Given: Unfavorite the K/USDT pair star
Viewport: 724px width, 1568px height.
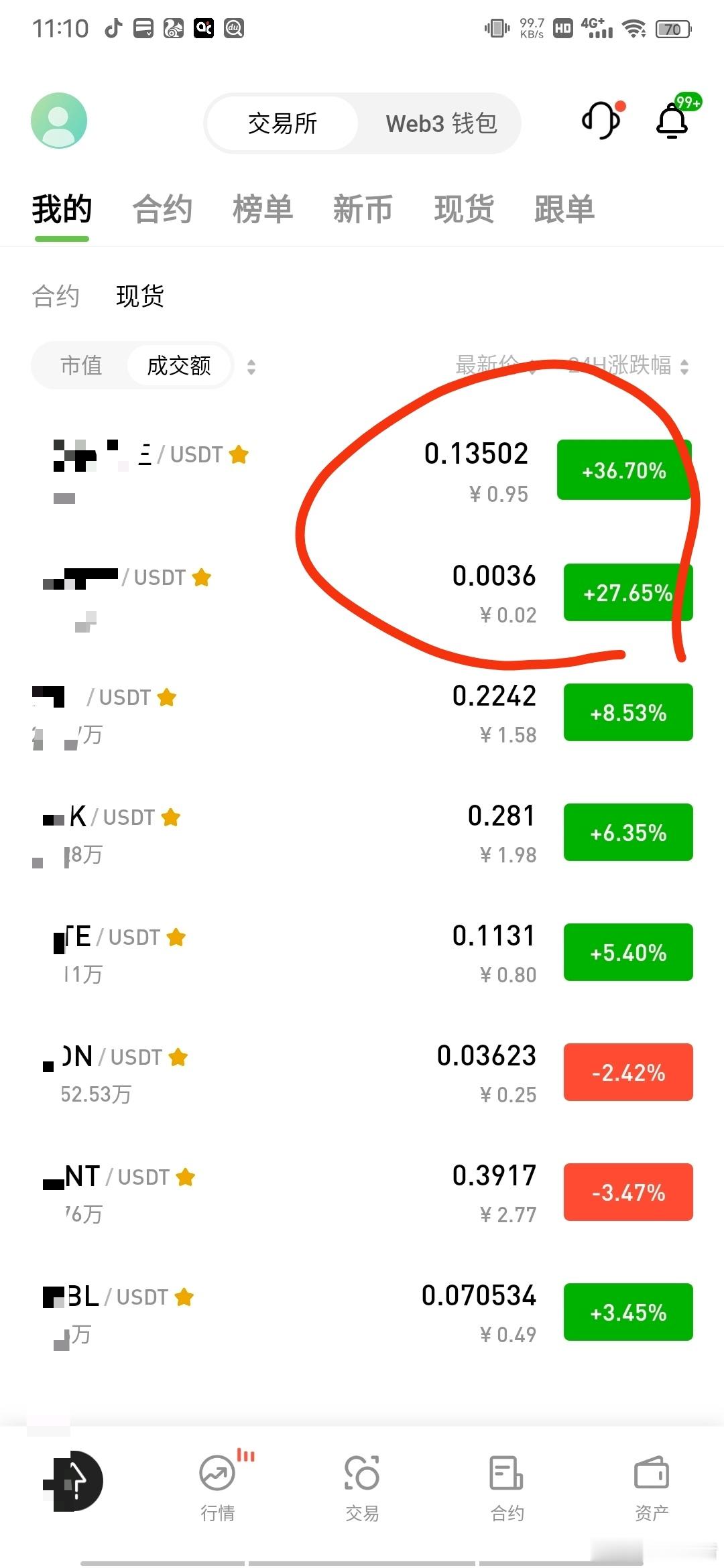Looking at the screenshot, I should click(171, 817).
